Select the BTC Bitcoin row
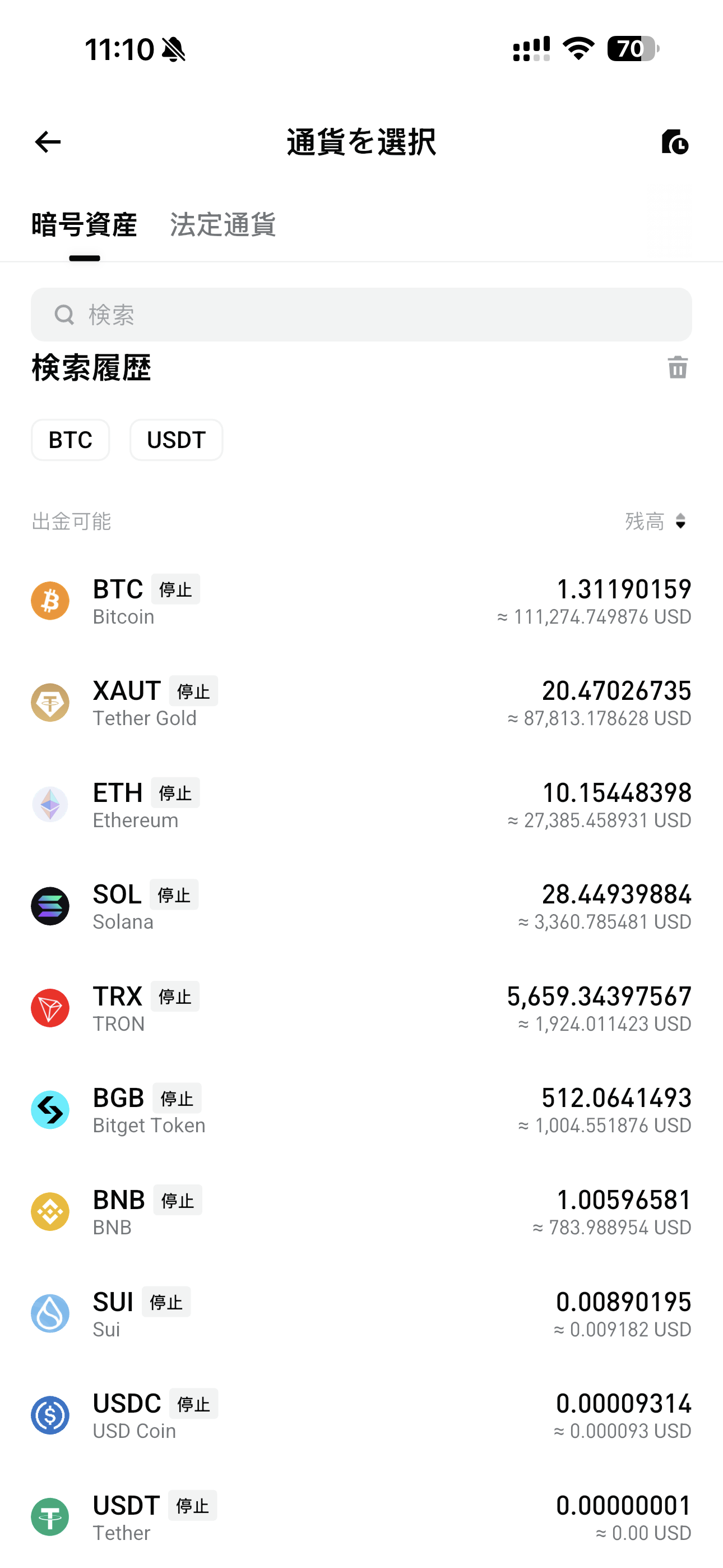The height and width of the screenshot is (1568, 723). coord(361,601)
